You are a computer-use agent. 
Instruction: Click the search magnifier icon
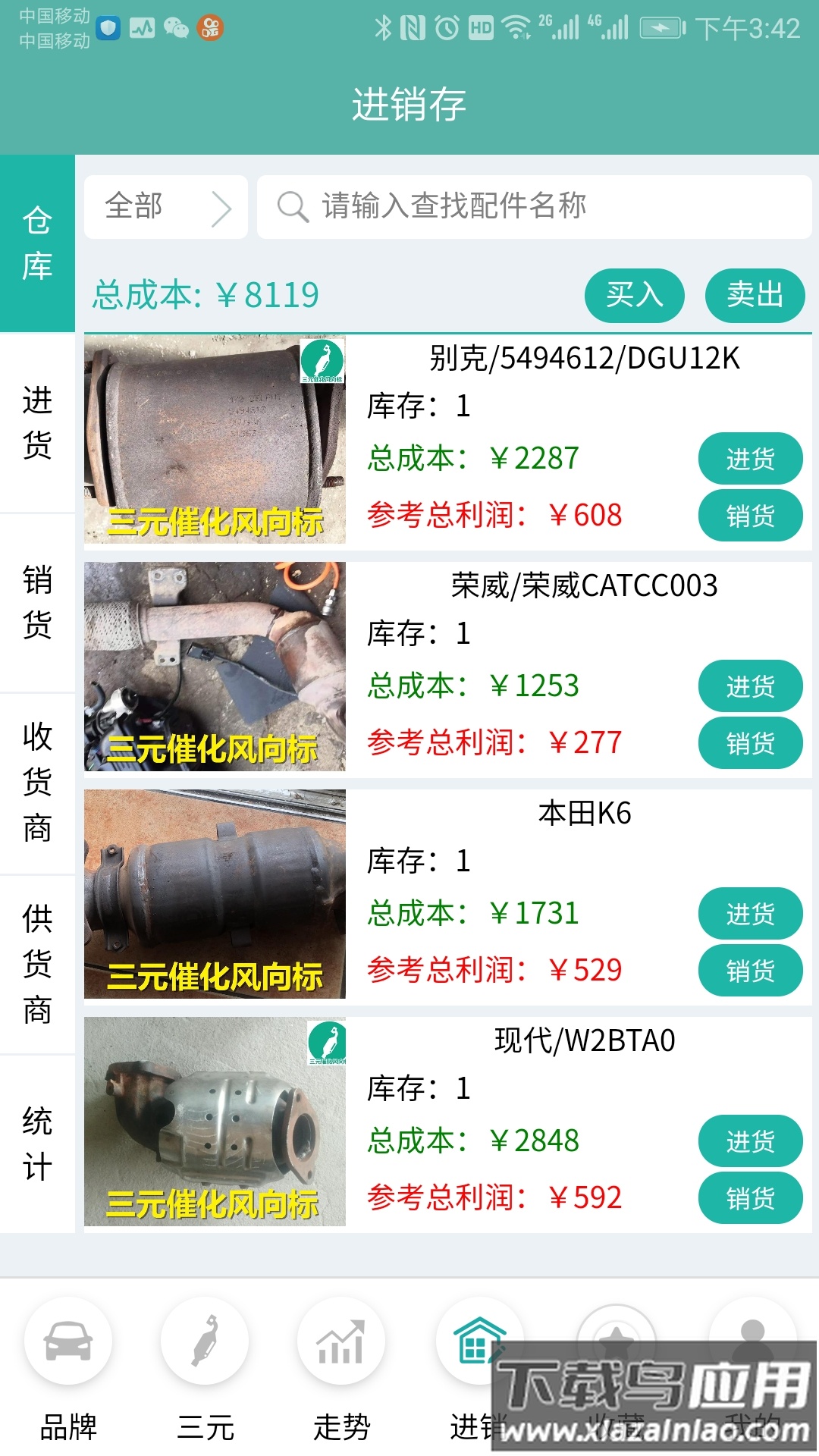pos(293,206)
